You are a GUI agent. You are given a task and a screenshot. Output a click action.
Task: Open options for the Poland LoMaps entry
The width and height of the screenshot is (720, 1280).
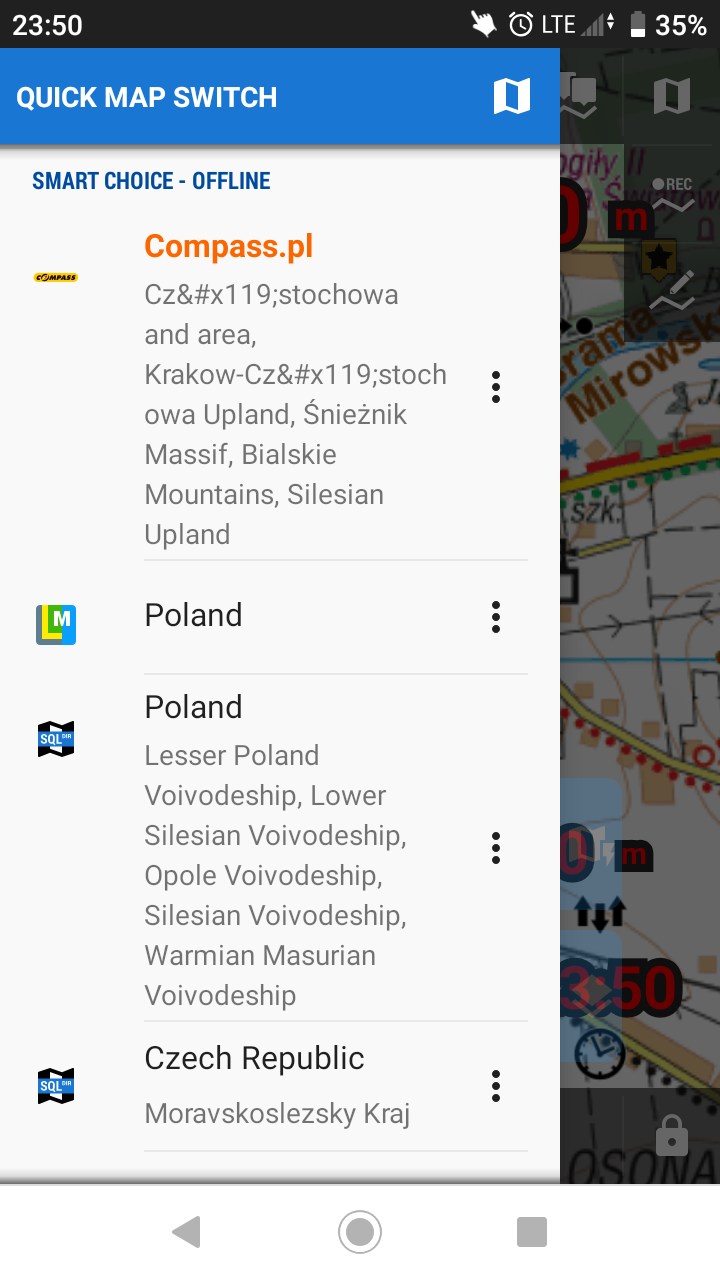pyautogui.click(x=496, y=617)
